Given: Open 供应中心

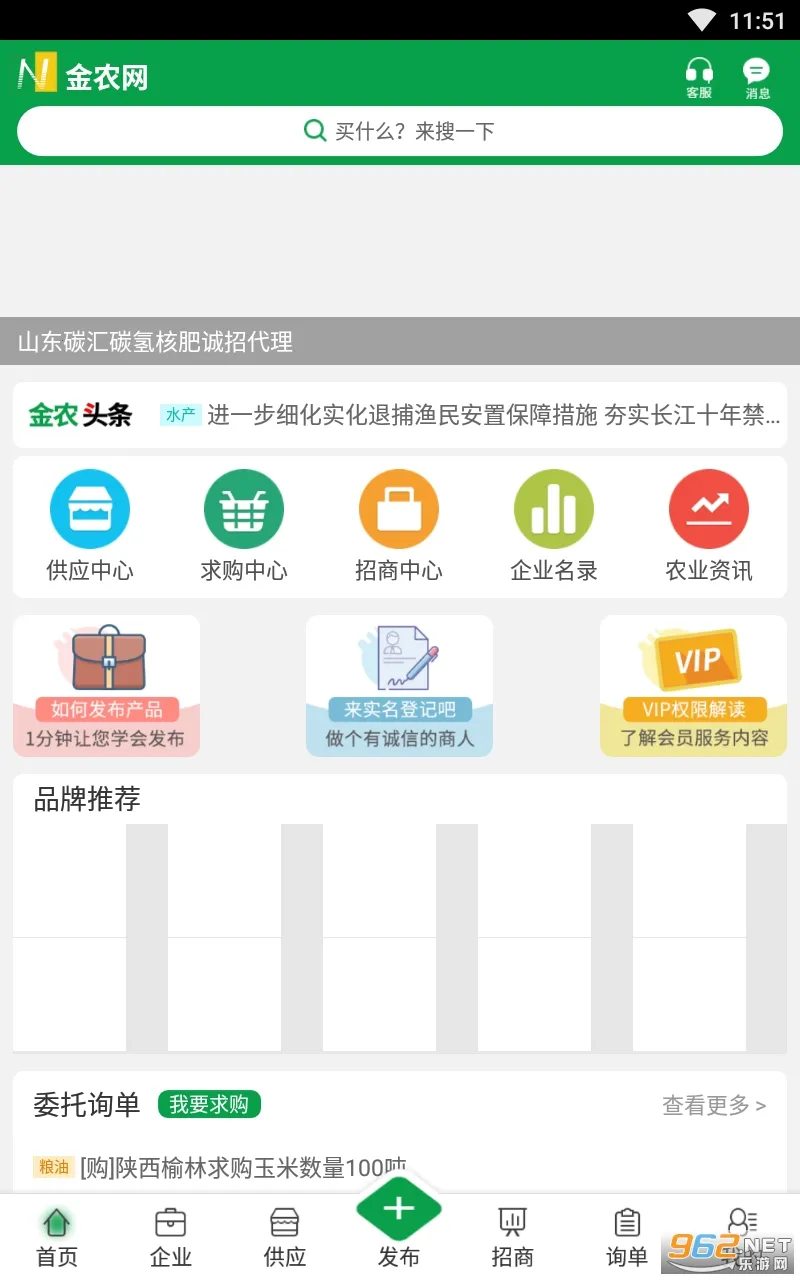Looking at the screenshot, I should tap(90, 525).
